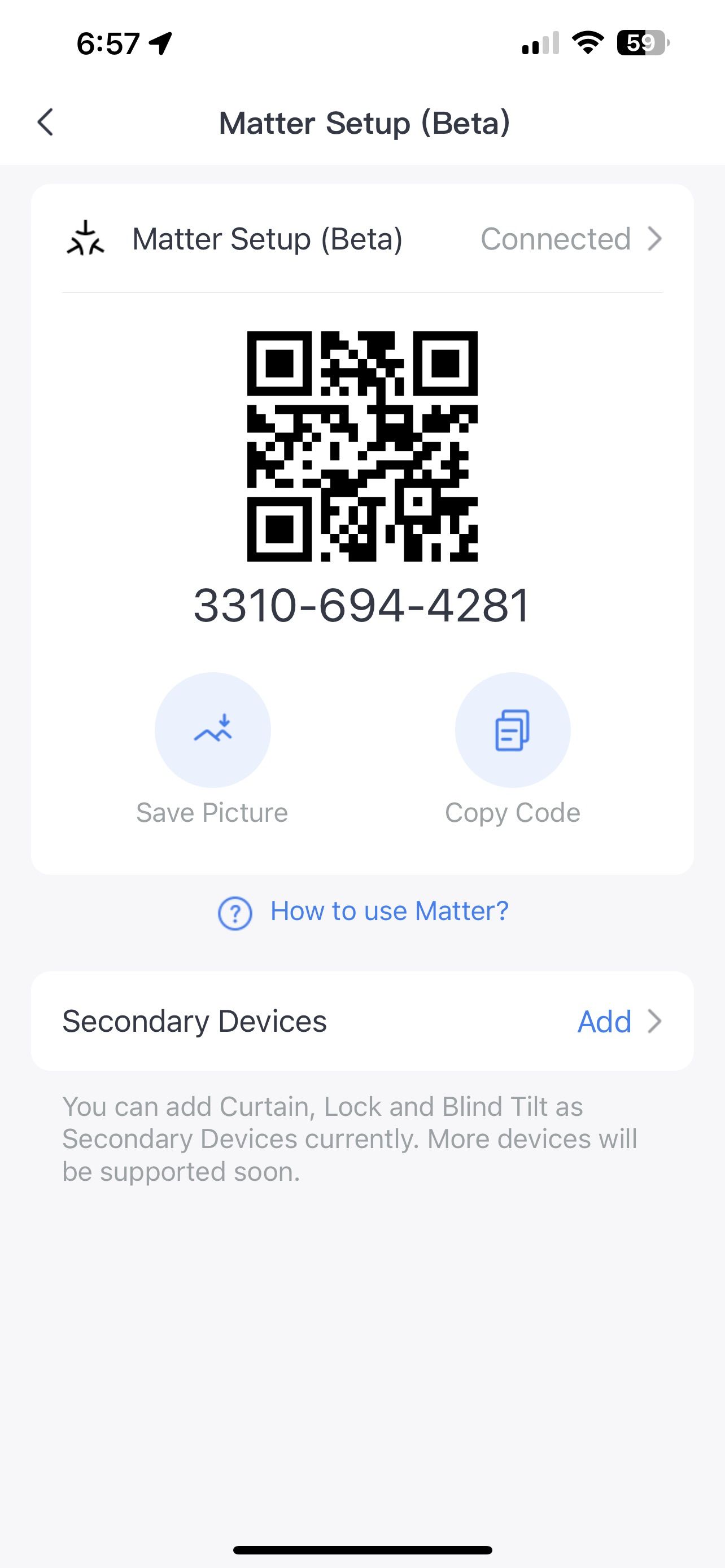Tap the Matter logo icon
This screenshot has height=1568, width=725.
[x=85, y=239]
